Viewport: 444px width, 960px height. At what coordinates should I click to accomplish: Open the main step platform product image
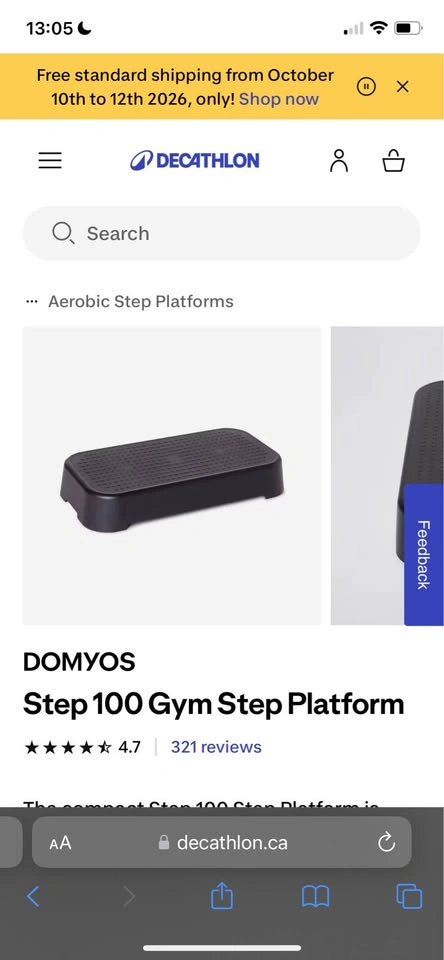coord(172,476)
